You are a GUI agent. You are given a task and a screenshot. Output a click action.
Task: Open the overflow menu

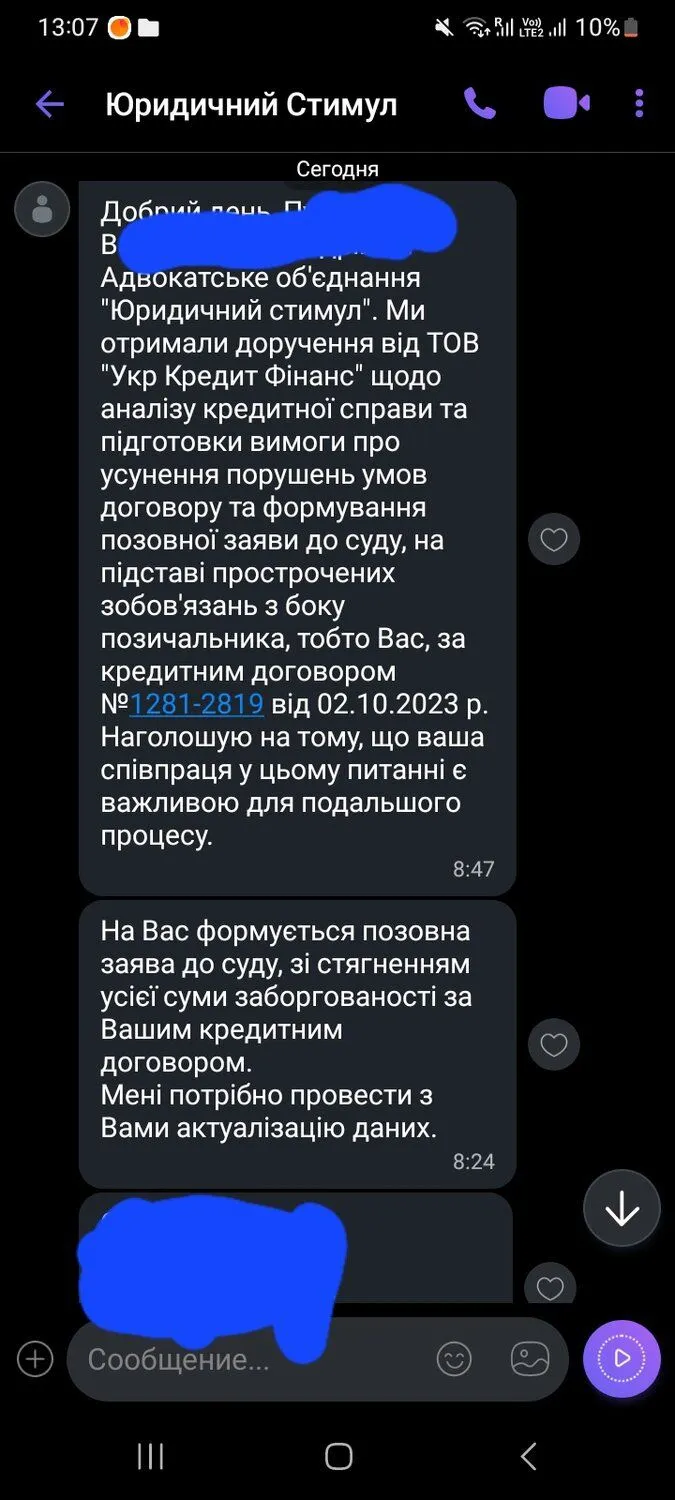tap(639, 104)
